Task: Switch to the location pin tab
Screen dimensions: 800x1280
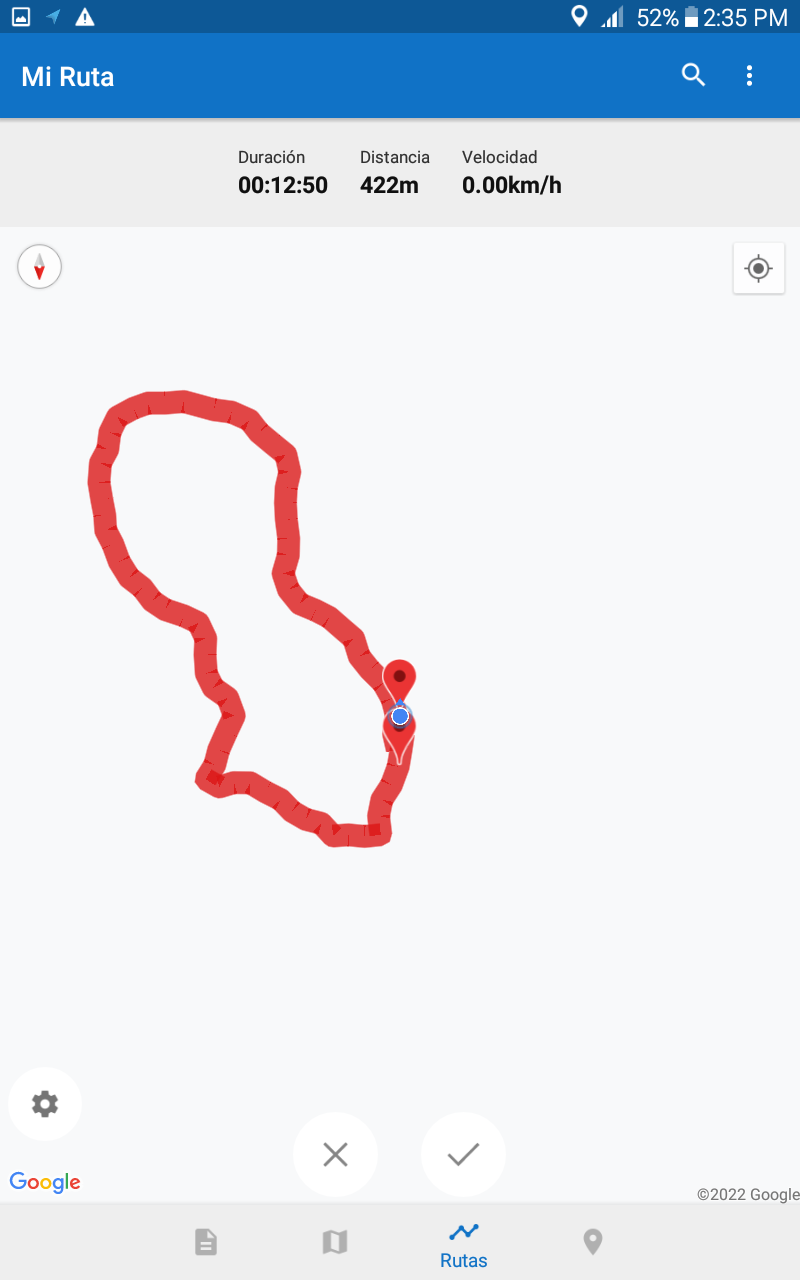Action: [593, 1242]
